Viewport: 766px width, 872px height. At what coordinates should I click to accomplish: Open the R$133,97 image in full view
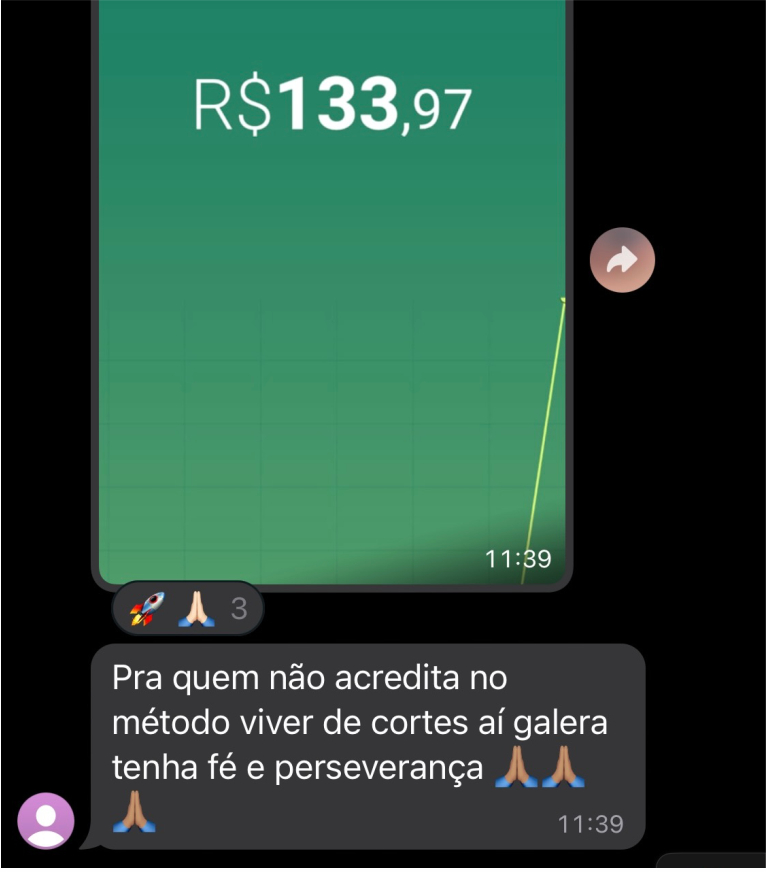coord(330,300)
